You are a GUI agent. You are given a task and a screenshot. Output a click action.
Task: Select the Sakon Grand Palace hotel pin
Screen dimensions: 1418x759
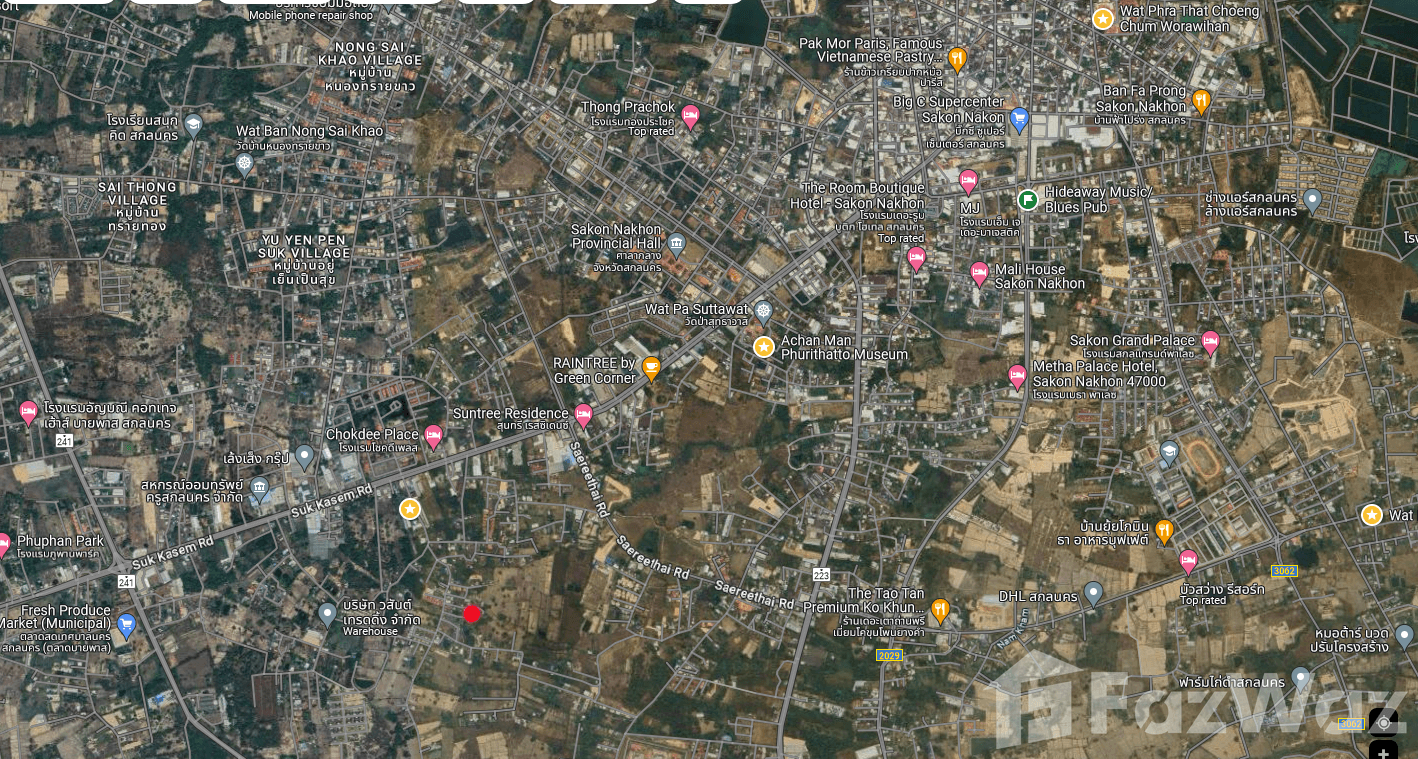[1210, 342]
